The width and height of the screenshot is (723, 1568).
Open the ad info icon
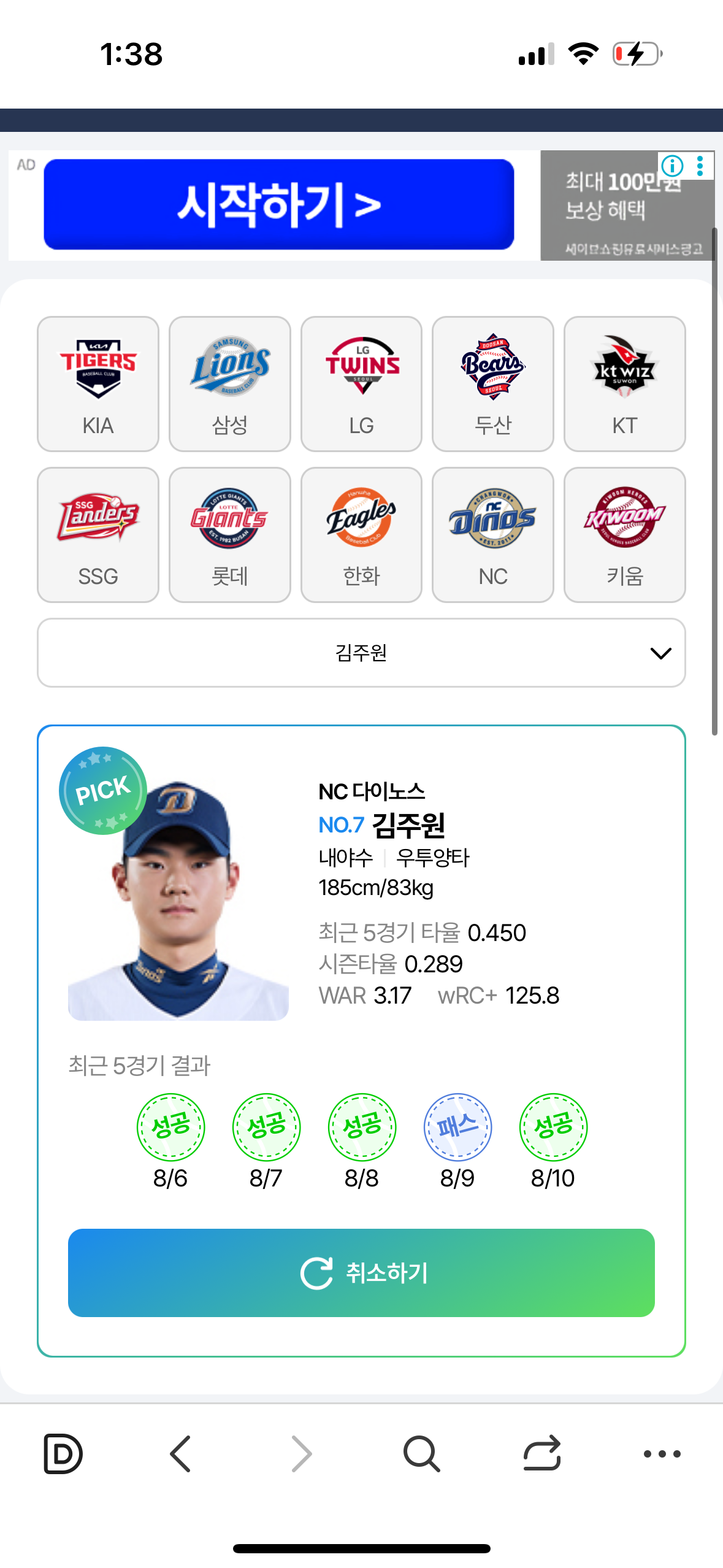(x=672, y=166)
